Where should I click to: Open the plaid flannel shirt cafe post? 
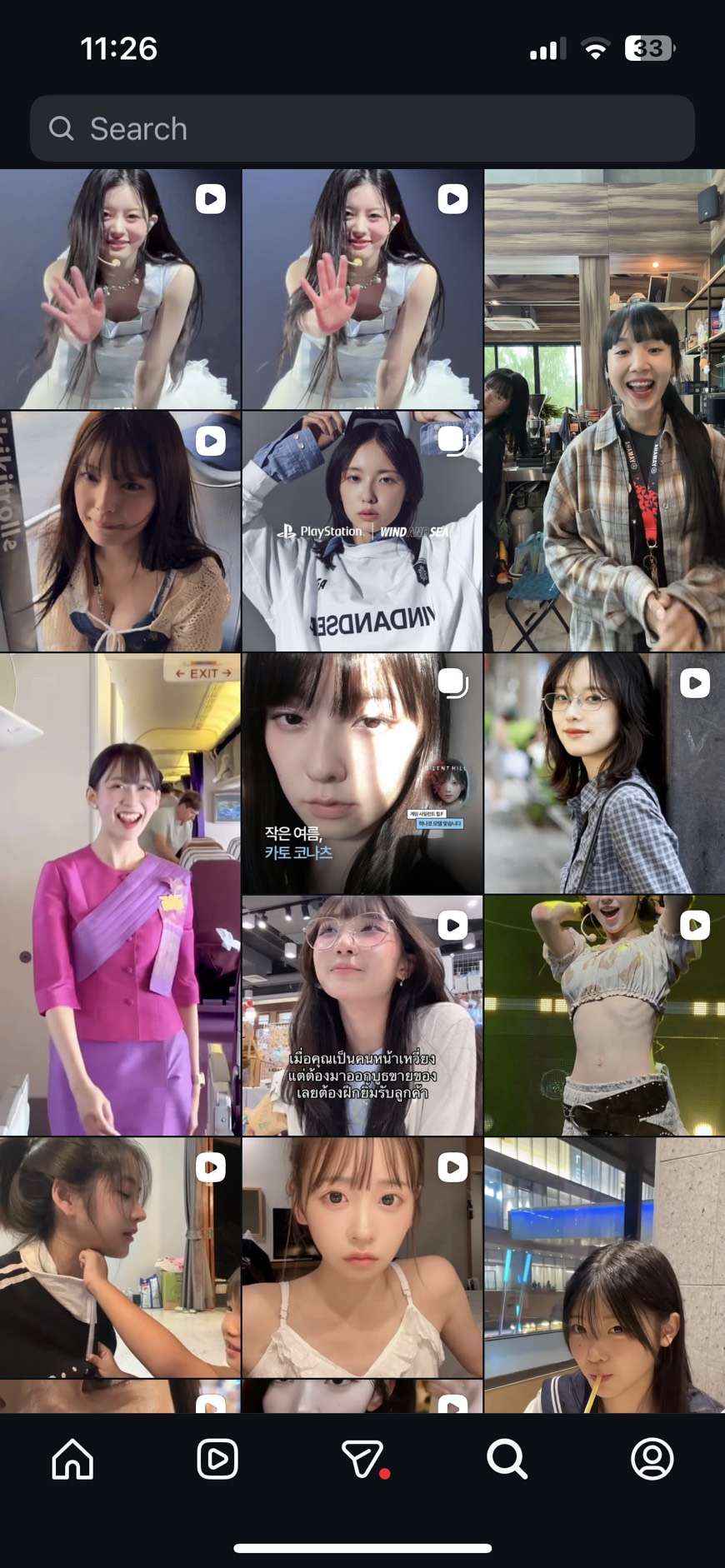tap(604, 410)
